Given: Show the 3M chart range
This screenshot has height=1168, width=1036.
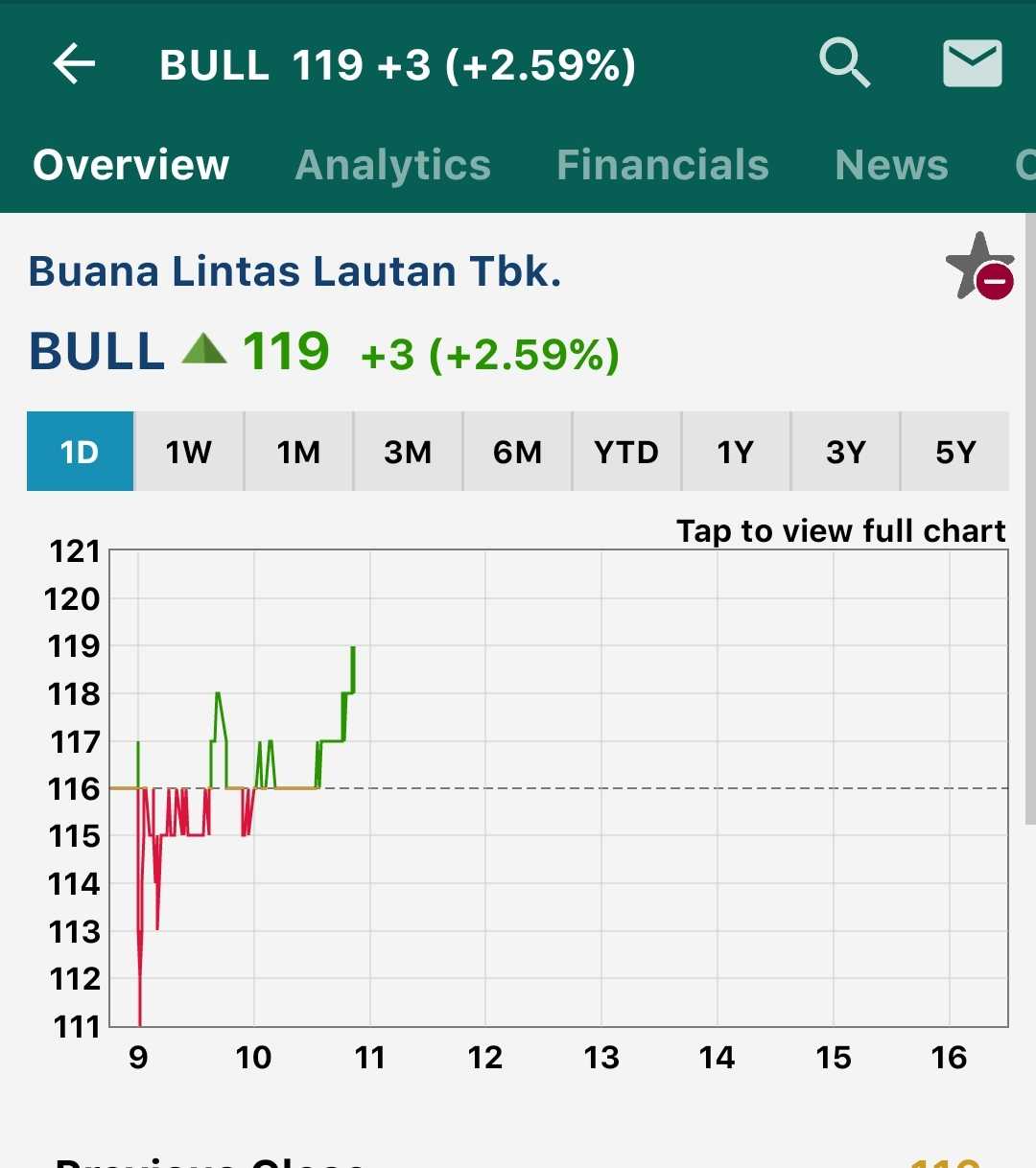Looking at the screenshot, I should (x=408, y=452).
